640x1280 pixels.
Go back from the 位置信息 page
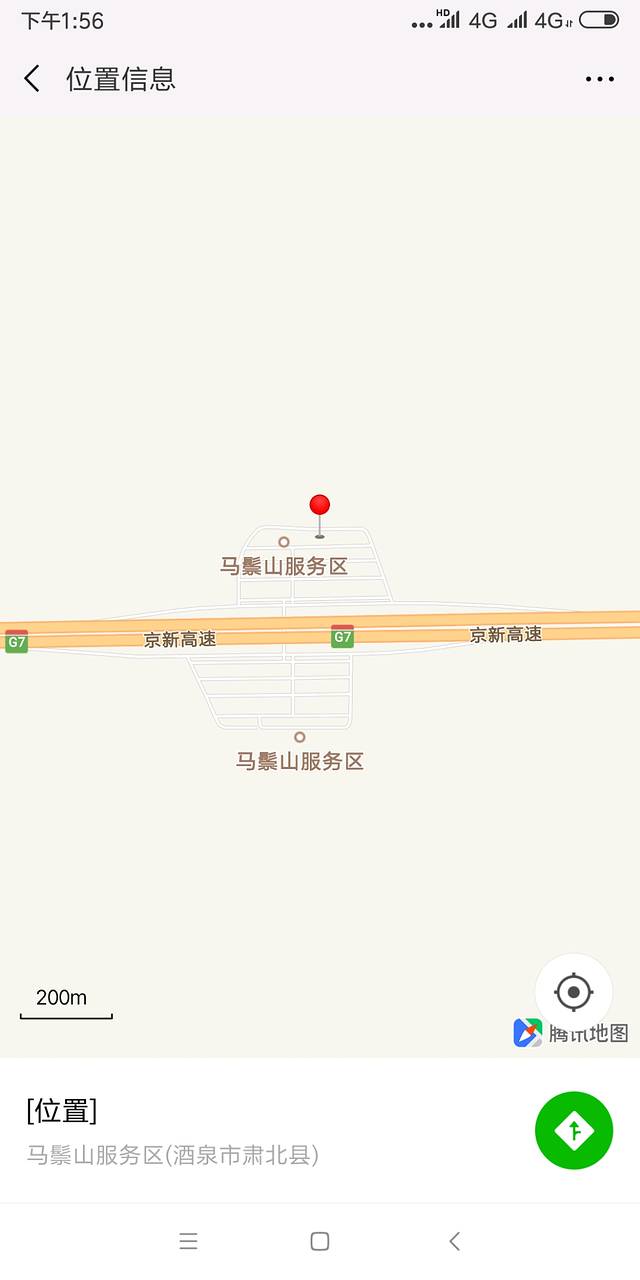tap(33, 79)
